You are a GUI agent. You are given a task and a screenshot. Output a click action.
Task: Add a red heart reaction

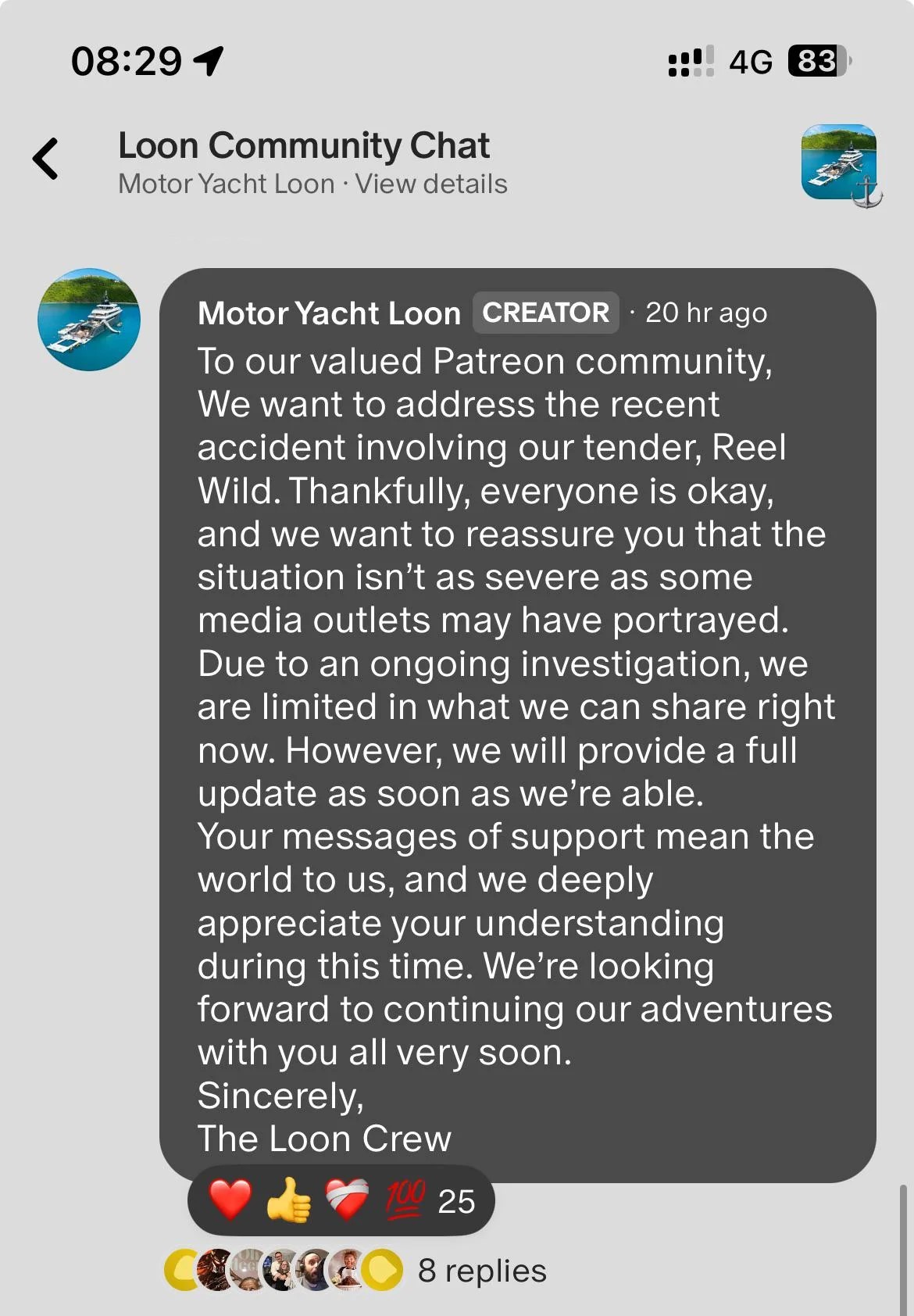(230, 1200)
